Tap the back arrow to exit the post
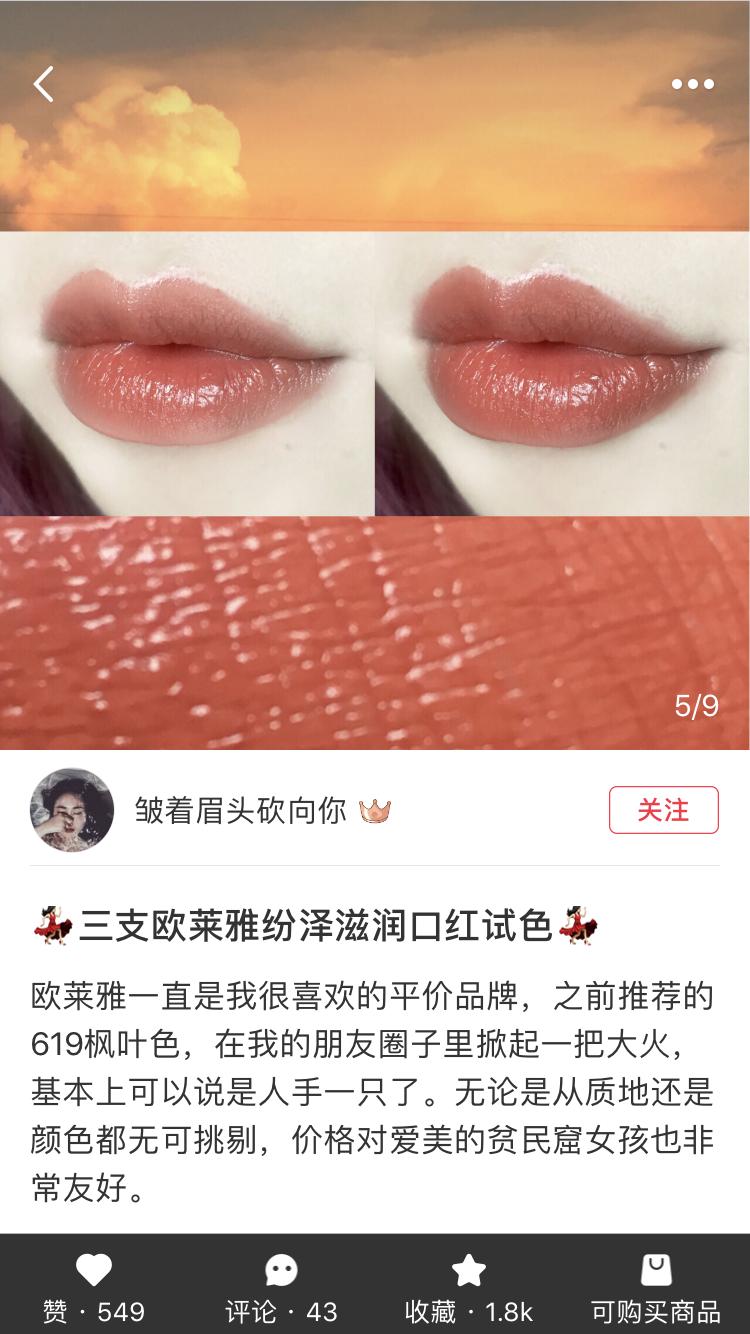The image size is (750, 1334). [44, 84]
